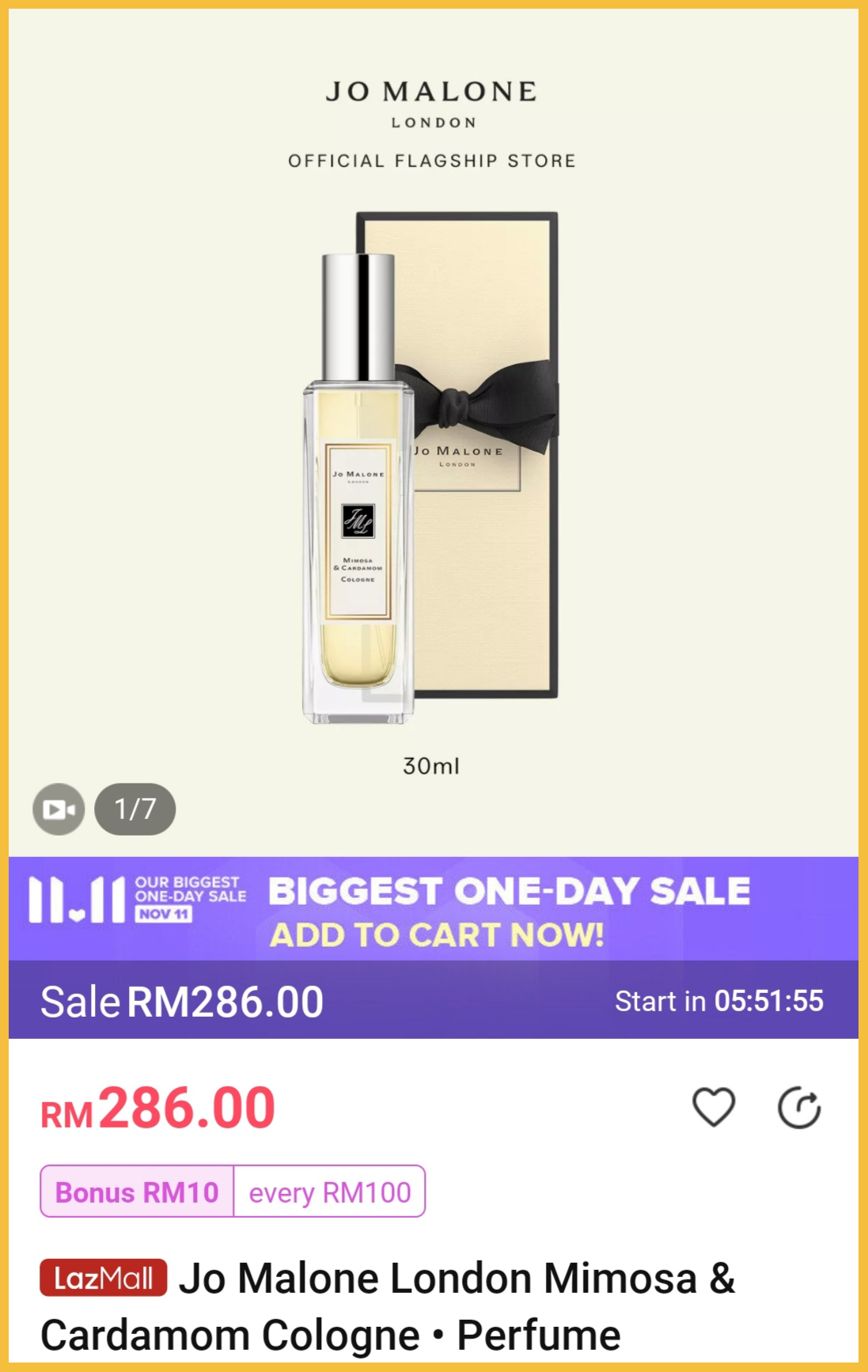This screenshot has height=1372, width=868.
Task: Play the product video
Action: tap(59, 809)
